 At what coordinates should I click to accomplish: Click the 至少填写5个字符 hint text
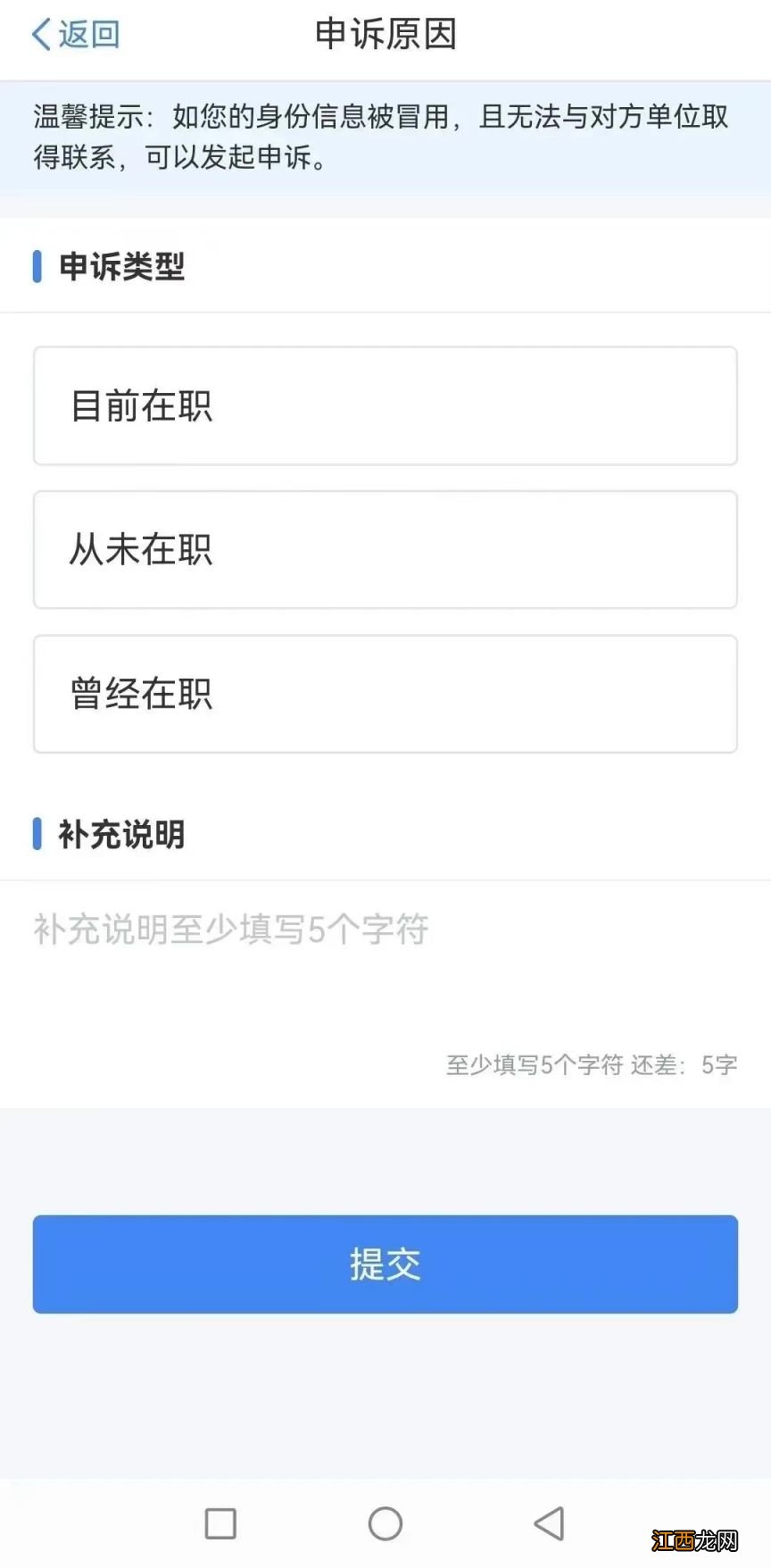coord(533,1065)
